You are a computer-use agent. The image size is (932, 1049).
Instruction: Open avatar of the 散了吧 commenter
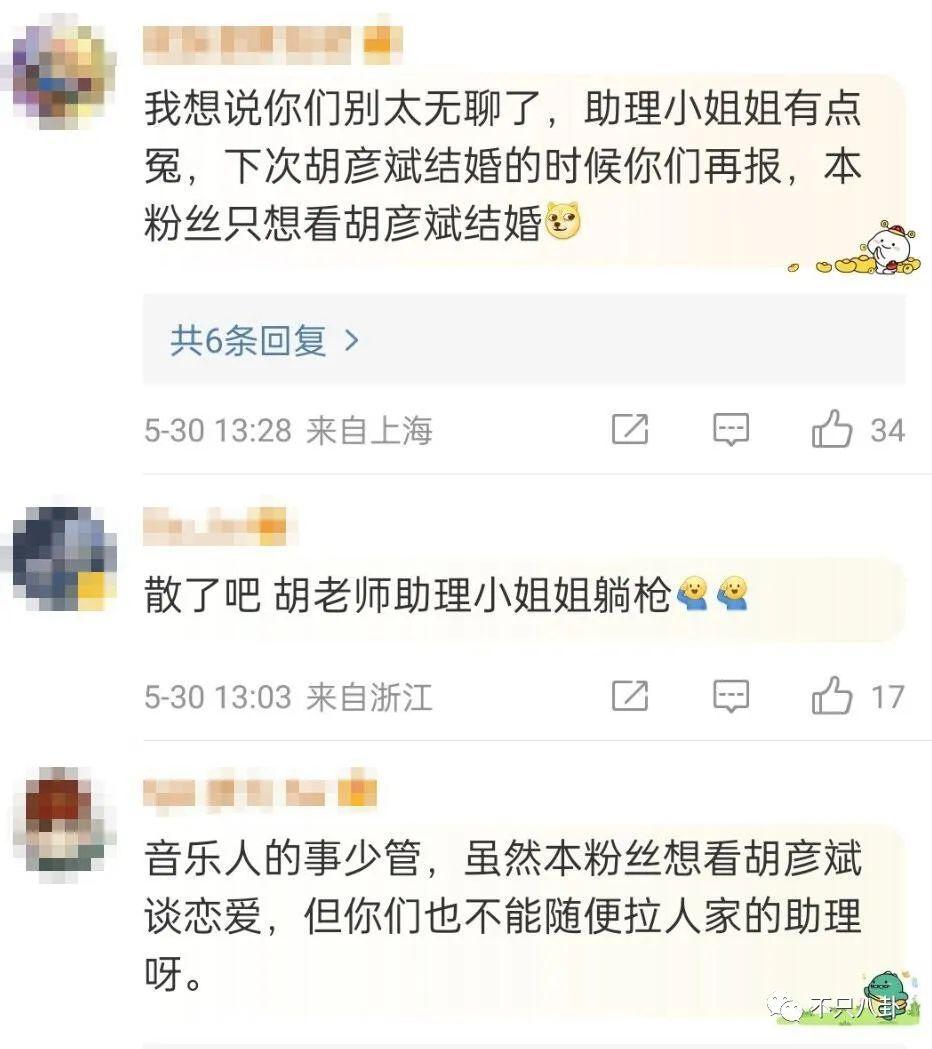click(62, 556)
